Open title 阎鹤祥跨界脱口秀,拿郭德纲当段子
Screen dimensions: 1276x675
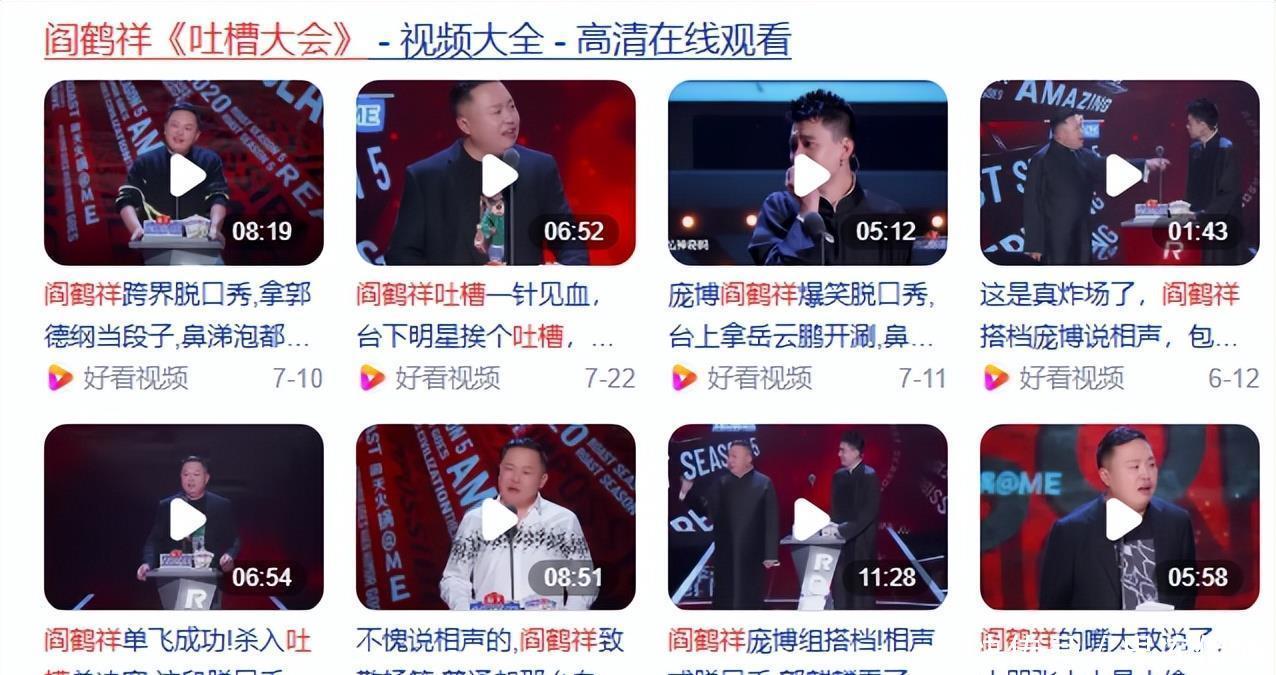coord(178,314)
